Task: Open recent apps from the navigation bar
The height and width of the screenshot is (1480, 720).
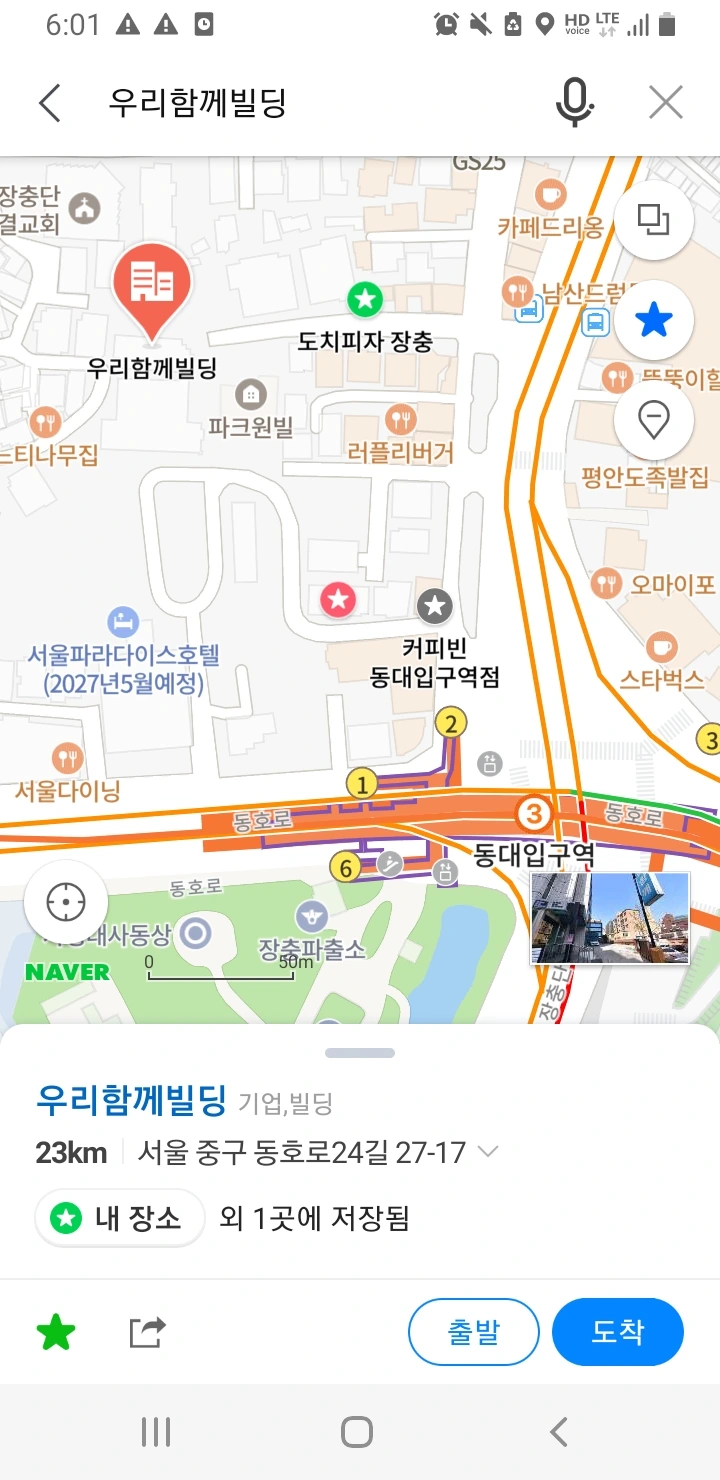Action: (x=156, y=1432)
